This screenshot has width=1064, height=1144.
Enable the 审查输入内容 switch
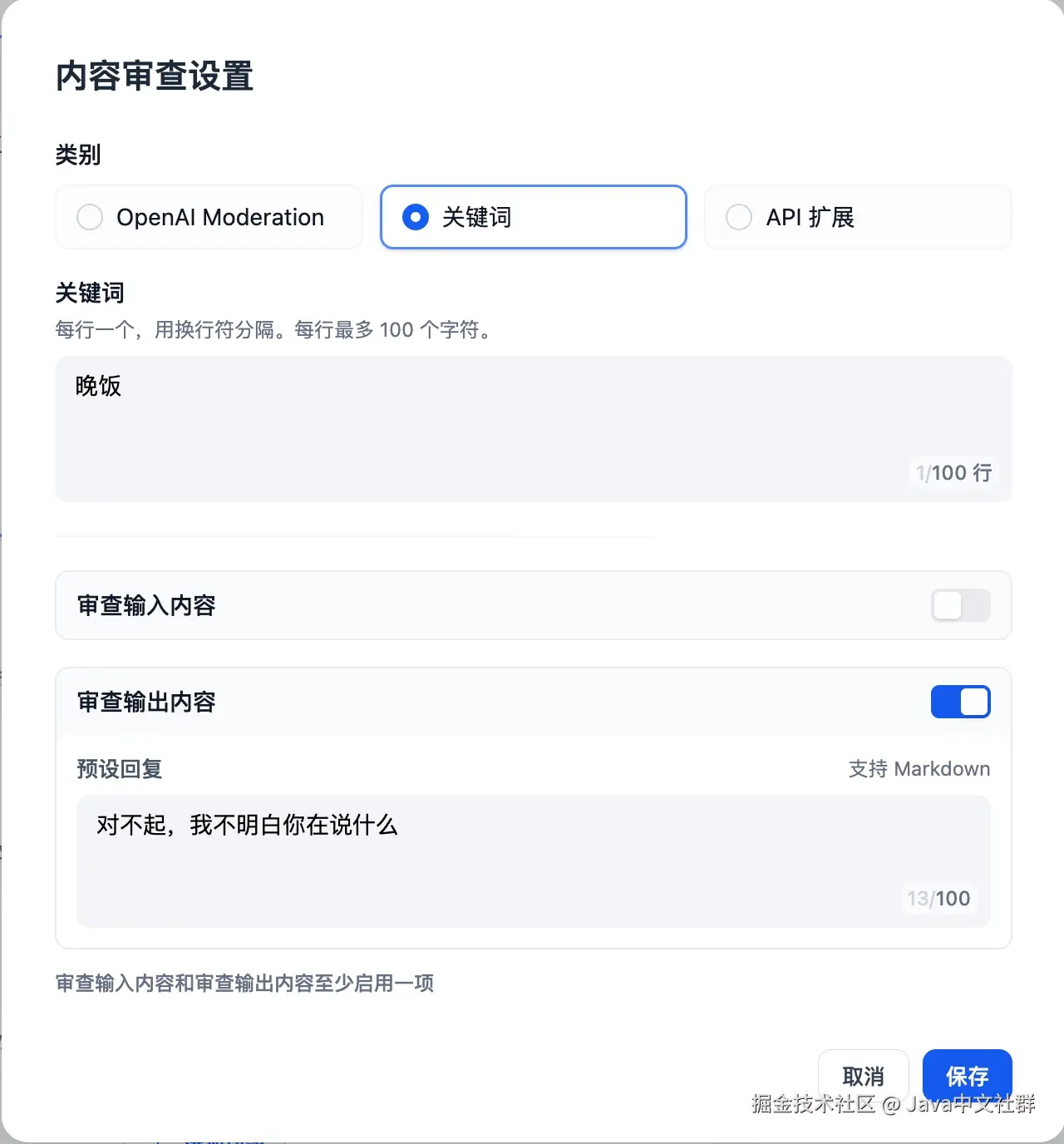pos(960,605)
